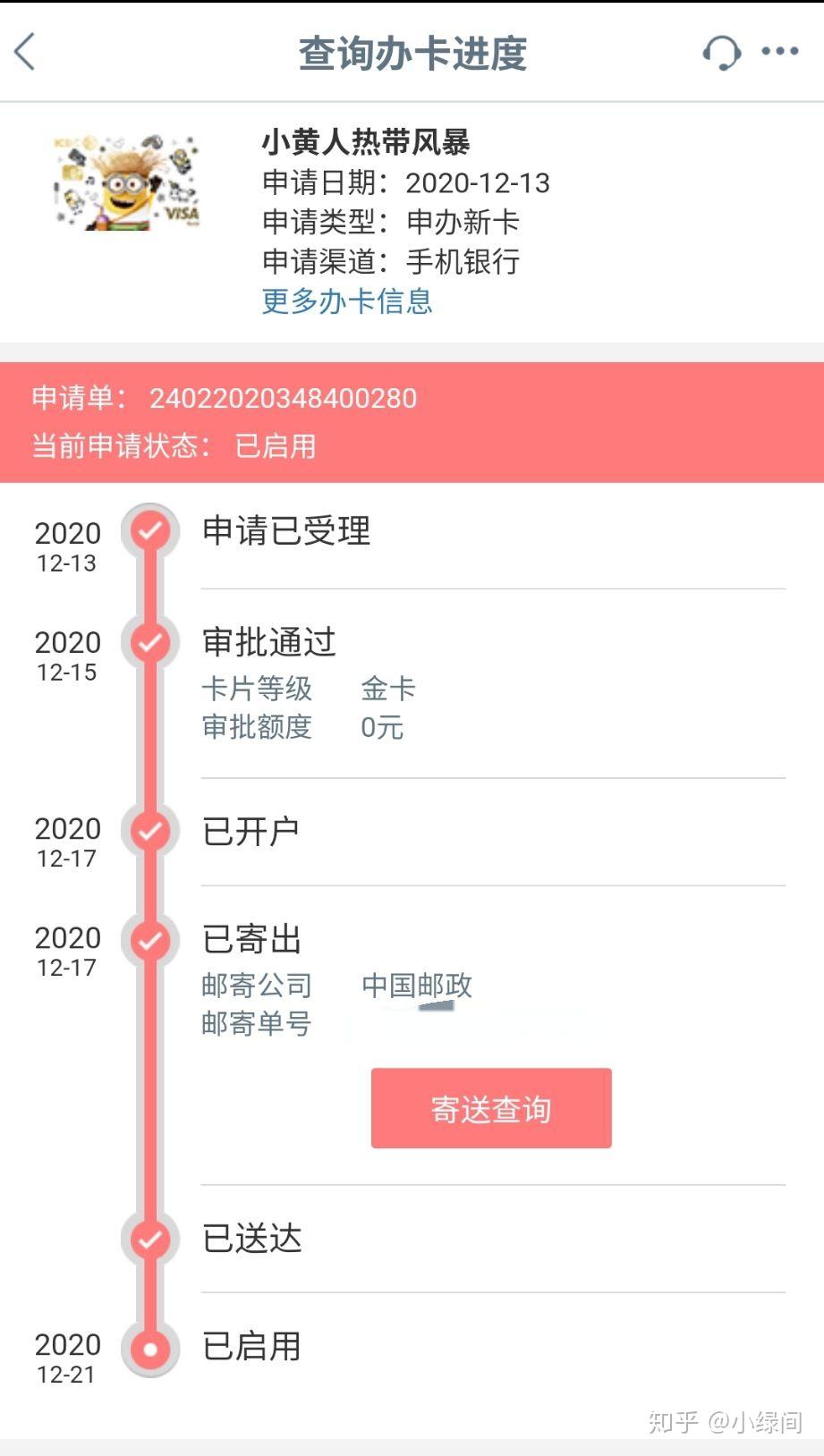Go back using the top-left arrow
The height and width of the screenshot is (1456, 824).
click(x=25, y=52)
